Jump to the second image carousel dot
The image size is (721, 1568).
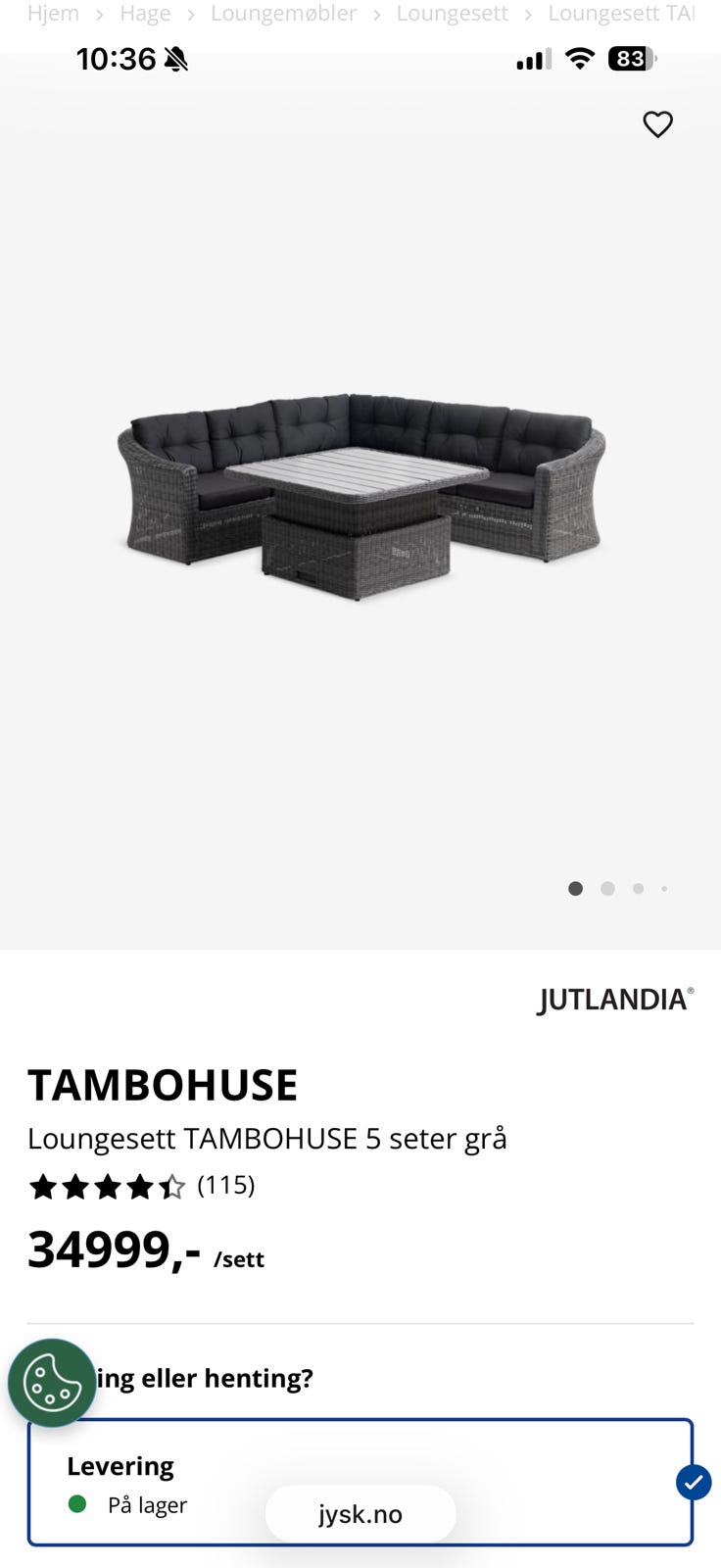coord(607,889)
